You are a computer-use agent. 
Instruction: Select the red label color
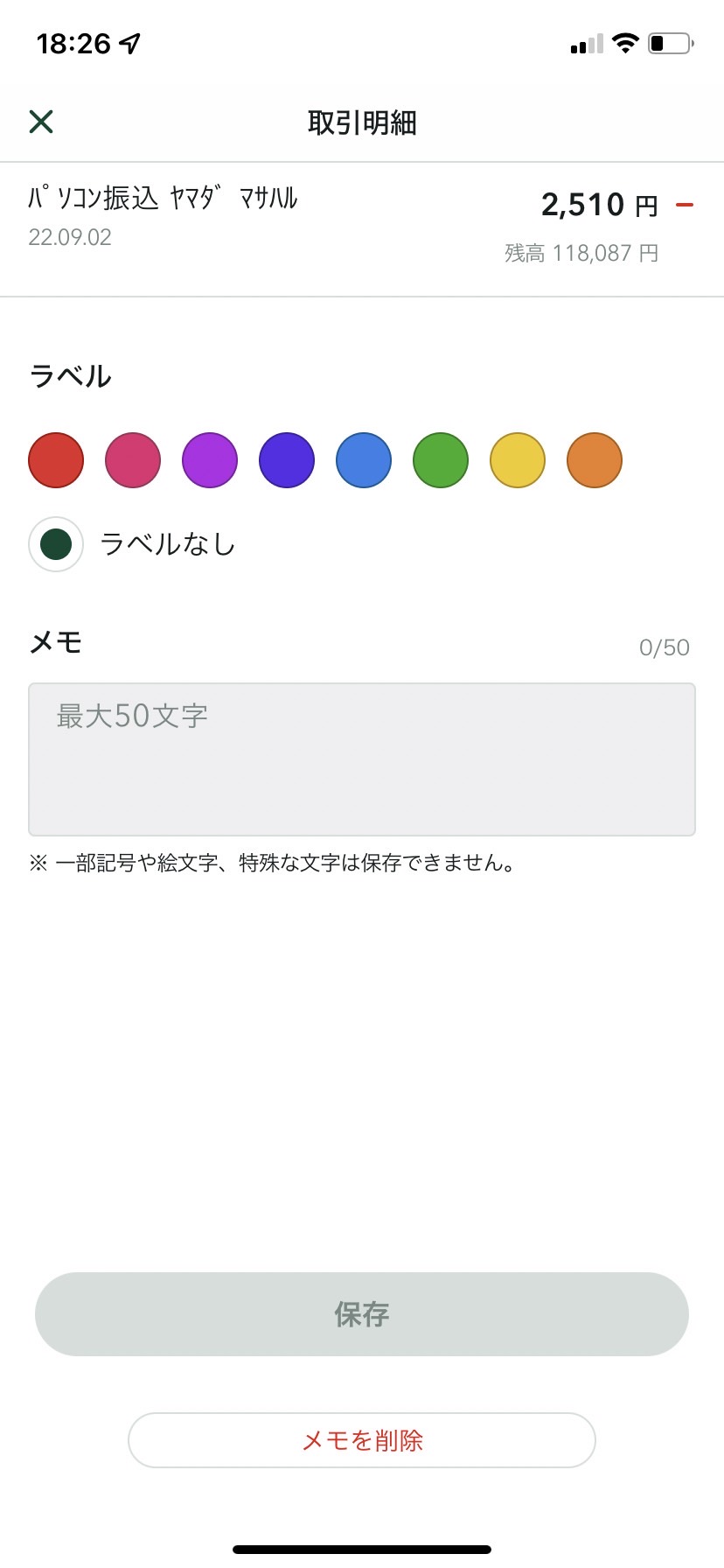(56, 460)
